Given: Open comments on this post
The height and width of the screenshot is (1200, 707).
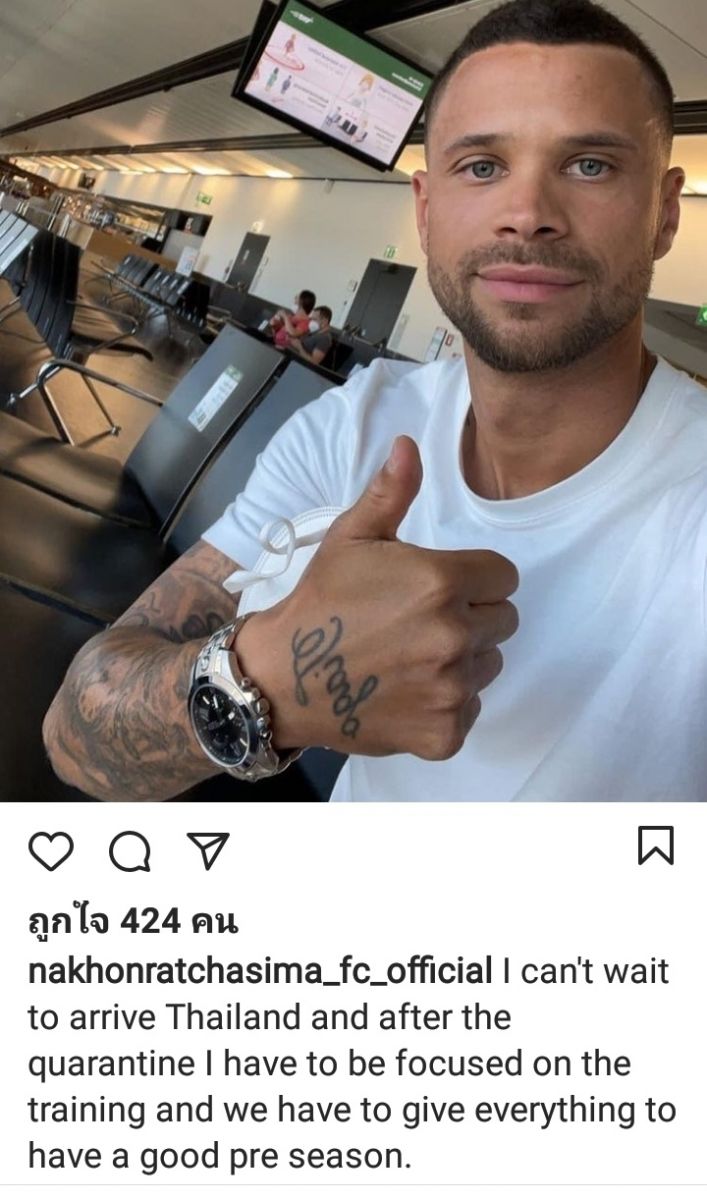Looking at the screenshot, I should [130, 852].
